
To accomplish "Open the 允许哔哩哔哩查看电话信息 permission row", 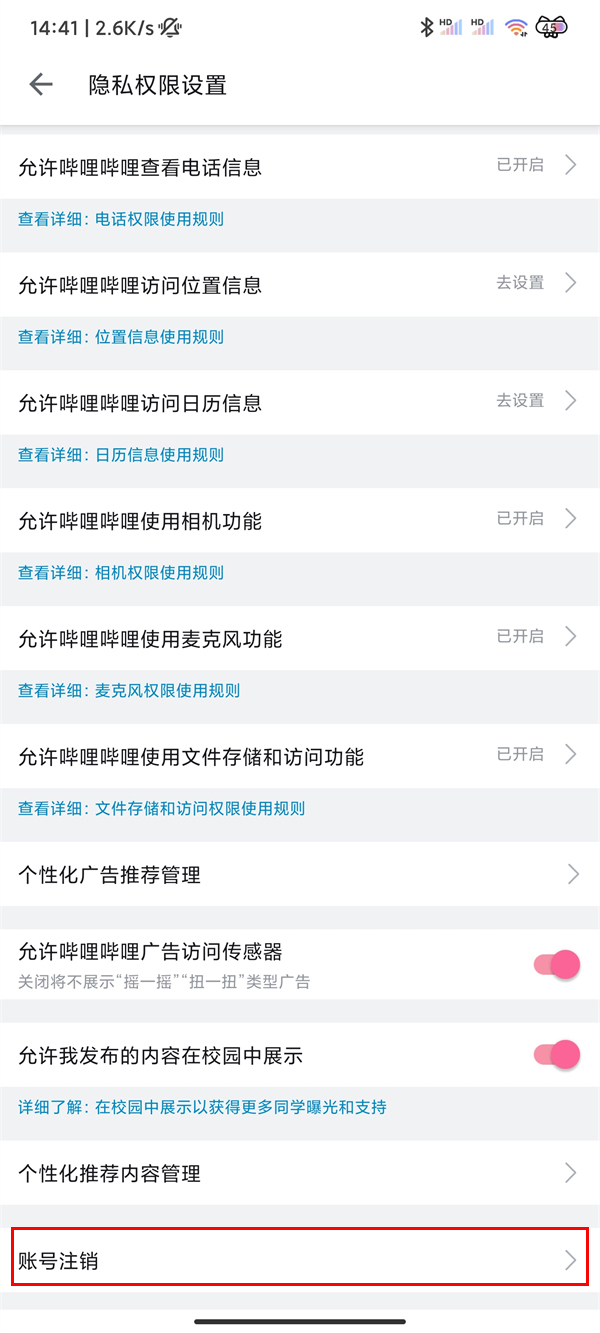I will (299, 166).
